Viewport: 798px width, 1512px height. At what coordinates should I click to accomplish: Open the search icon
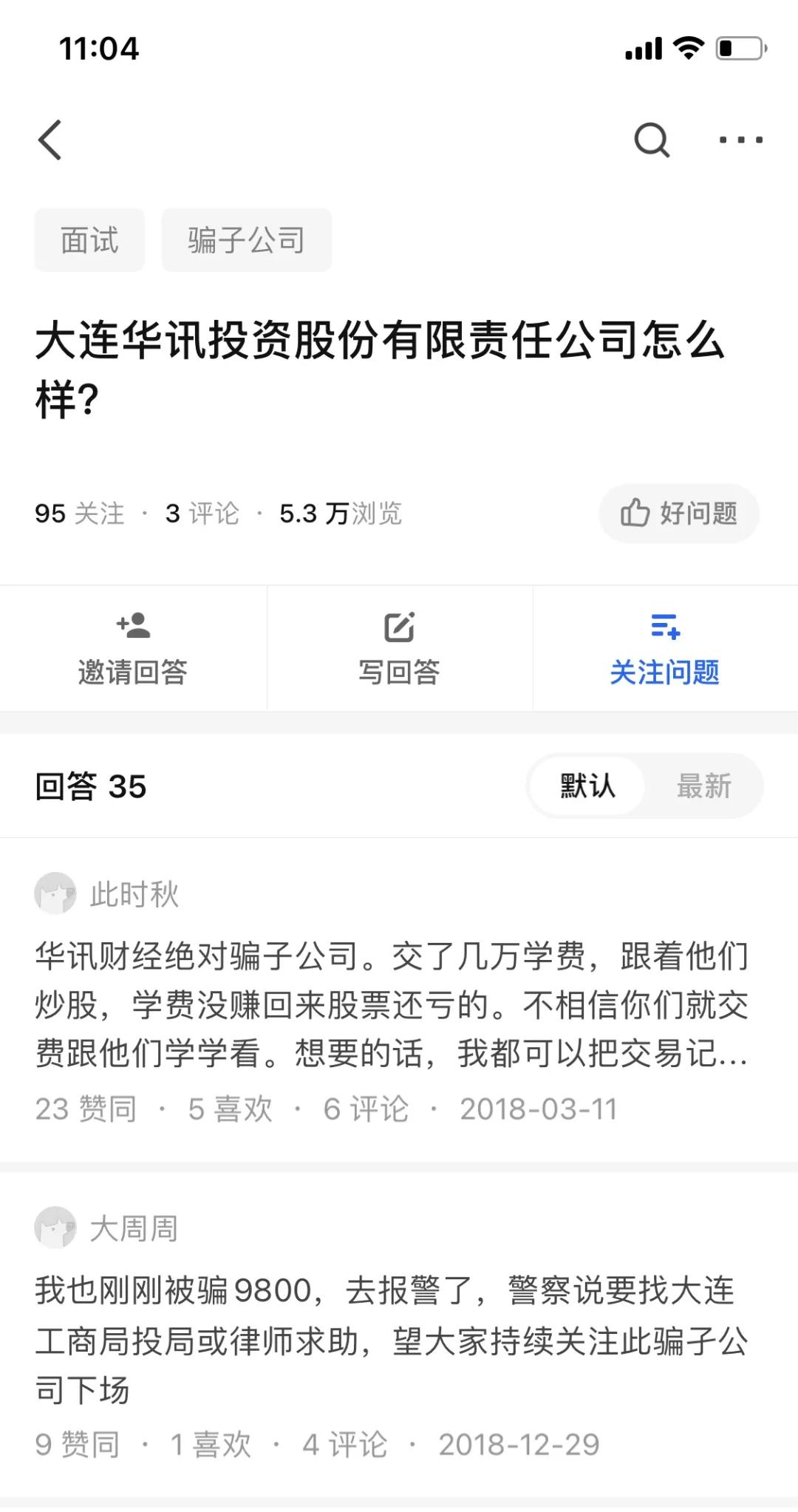(652, 140)
